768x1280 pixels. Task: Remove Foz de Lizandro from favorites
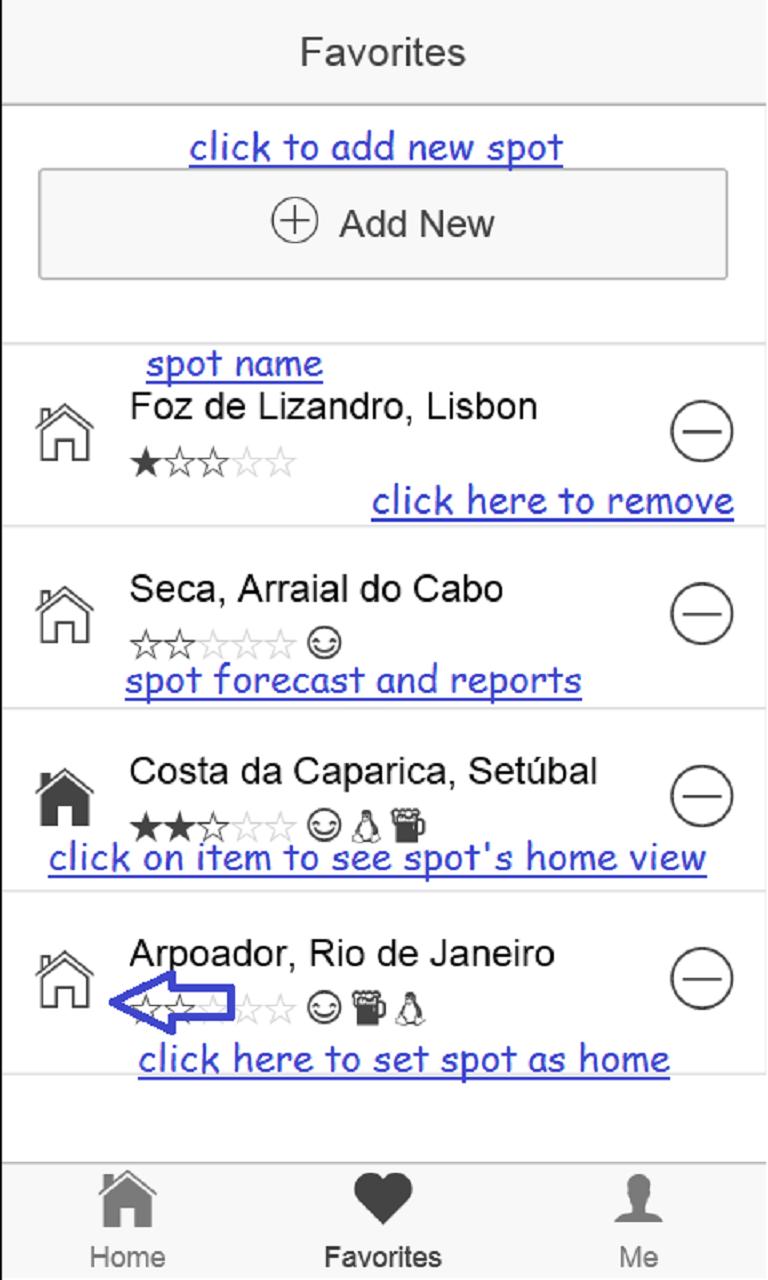coord(701,431)
